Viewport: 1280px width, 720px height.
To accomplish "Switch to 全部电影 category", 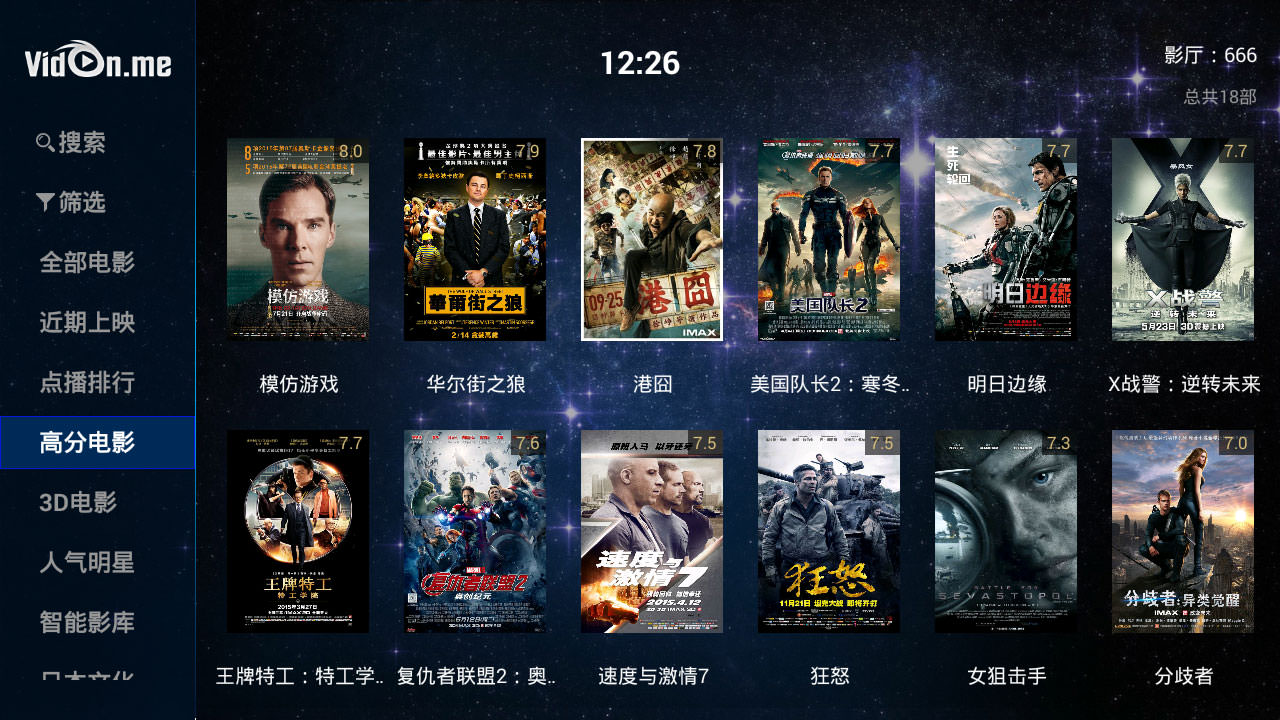I will pos(87,262).
